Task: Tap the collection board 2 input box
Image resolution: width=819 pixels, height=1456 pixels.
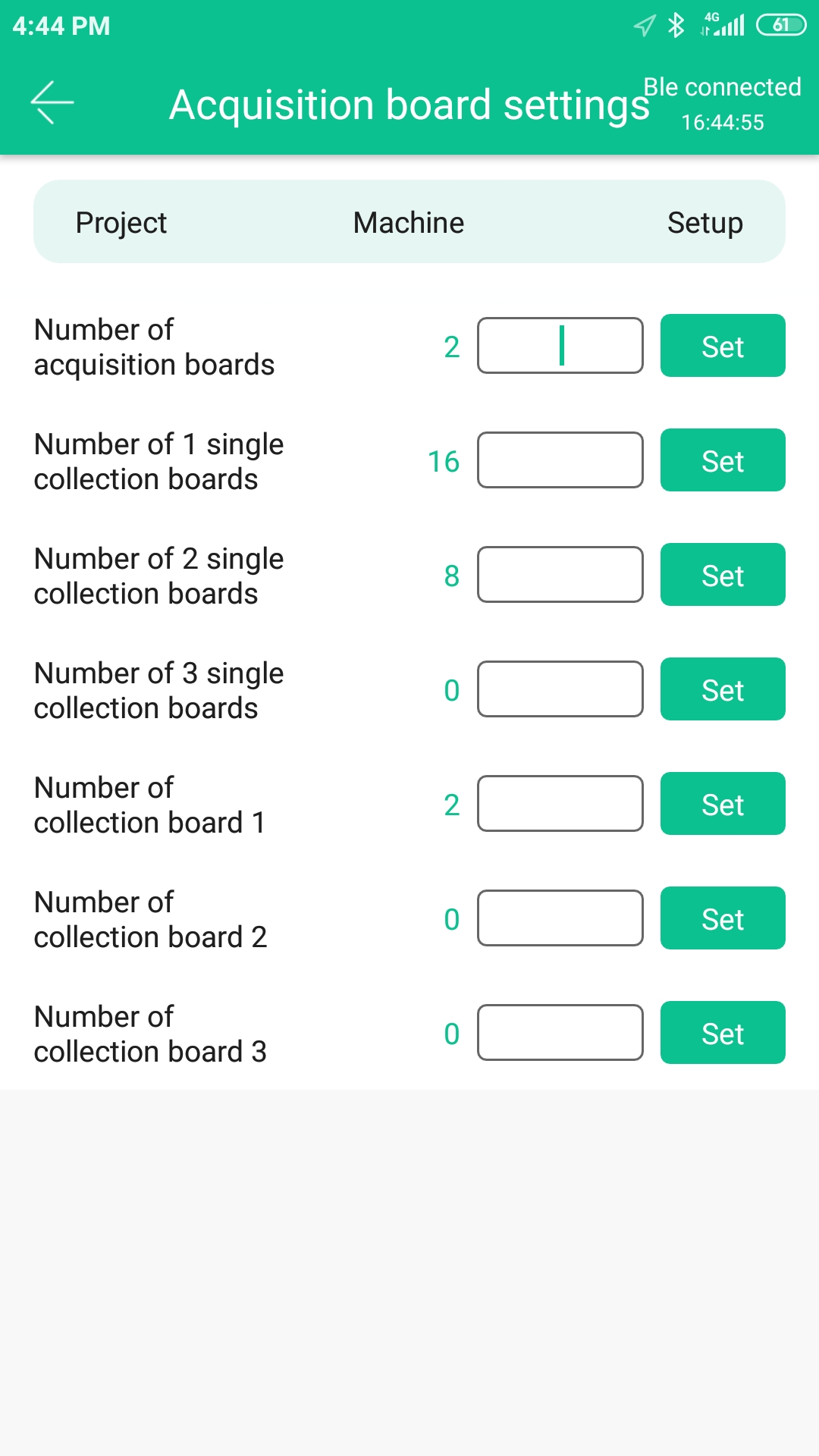Action: (x=560, y=918)
